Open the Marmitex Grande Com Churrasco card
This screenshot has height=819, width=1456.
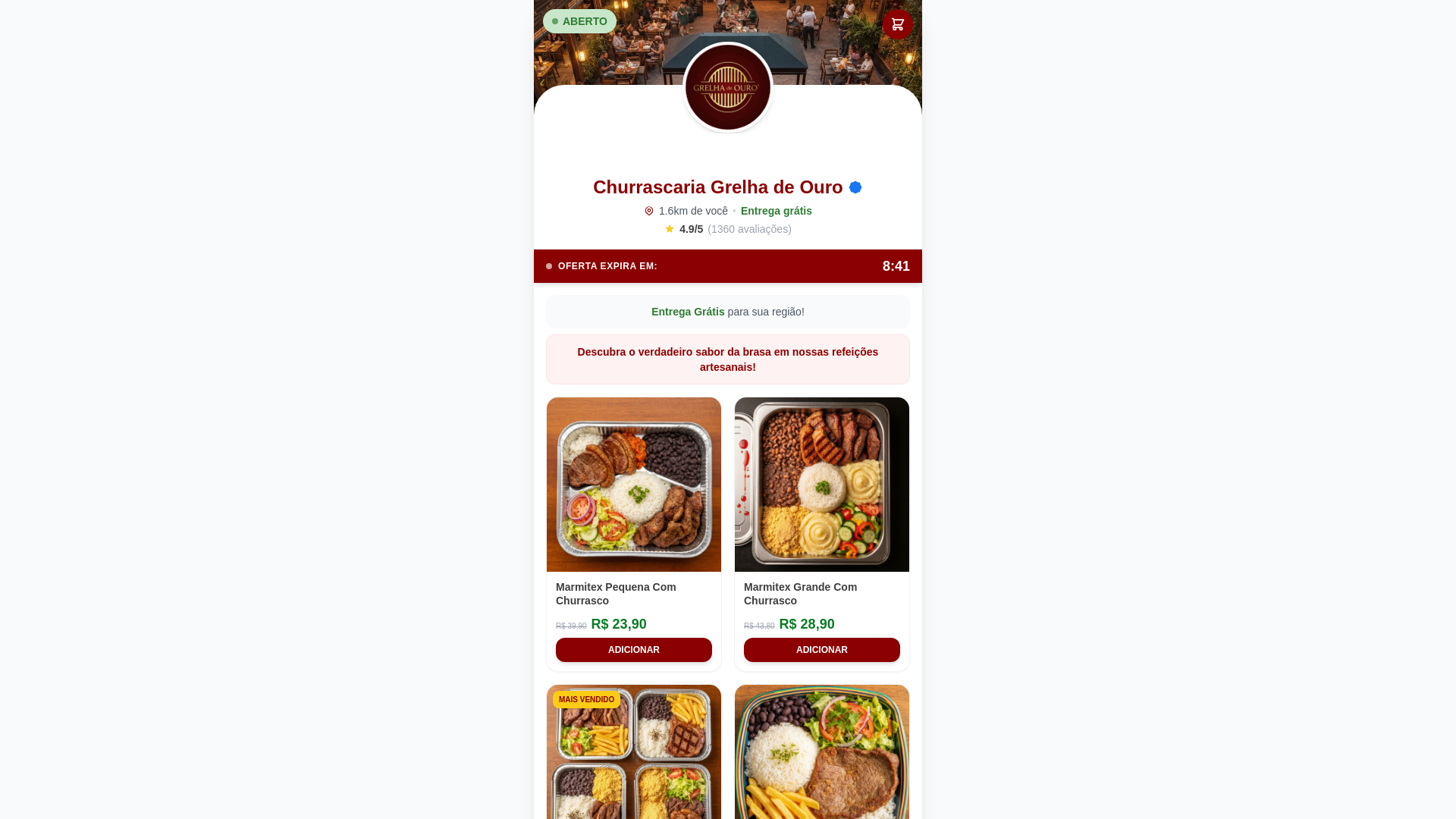tap(821, 485)
